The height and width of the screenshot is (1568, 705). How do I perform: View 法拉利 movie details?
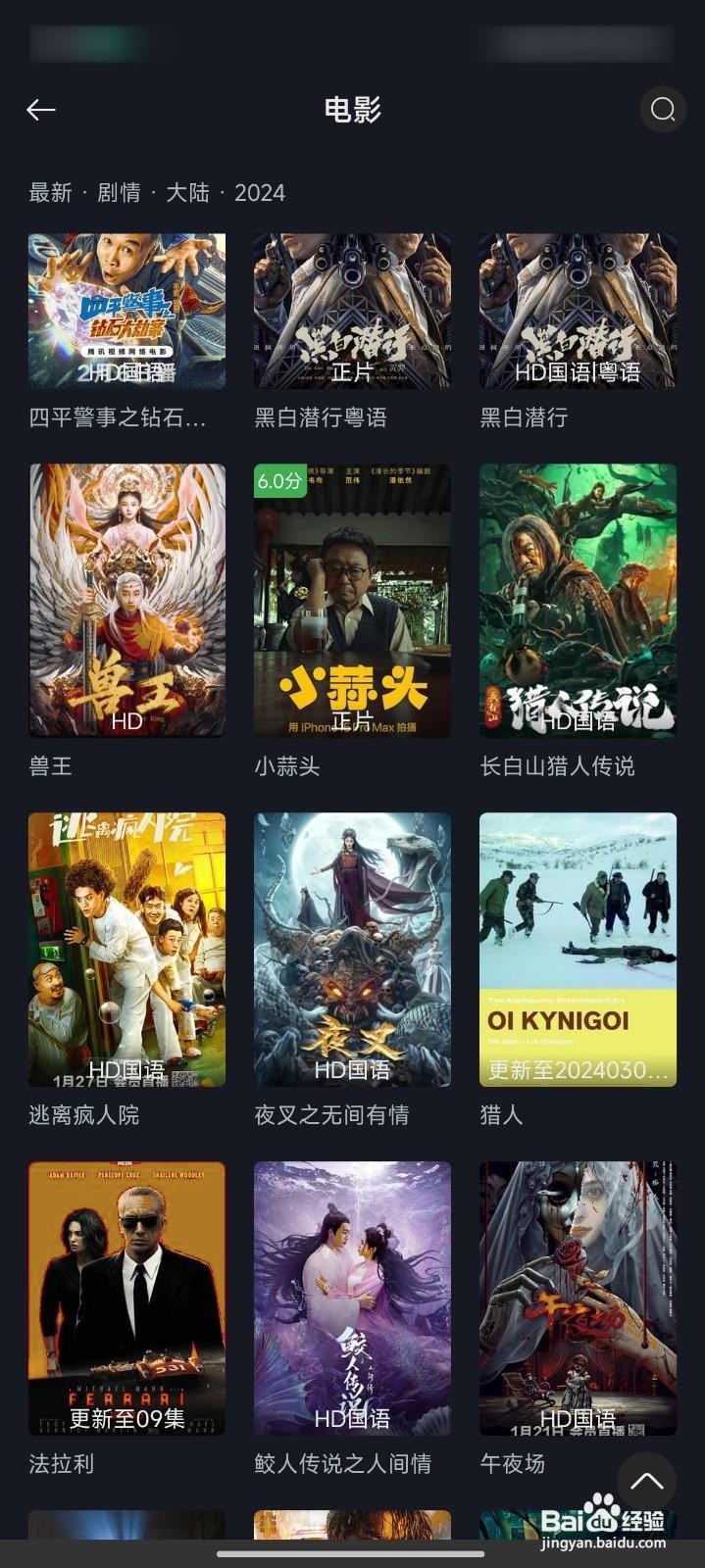click(126, 1298)
